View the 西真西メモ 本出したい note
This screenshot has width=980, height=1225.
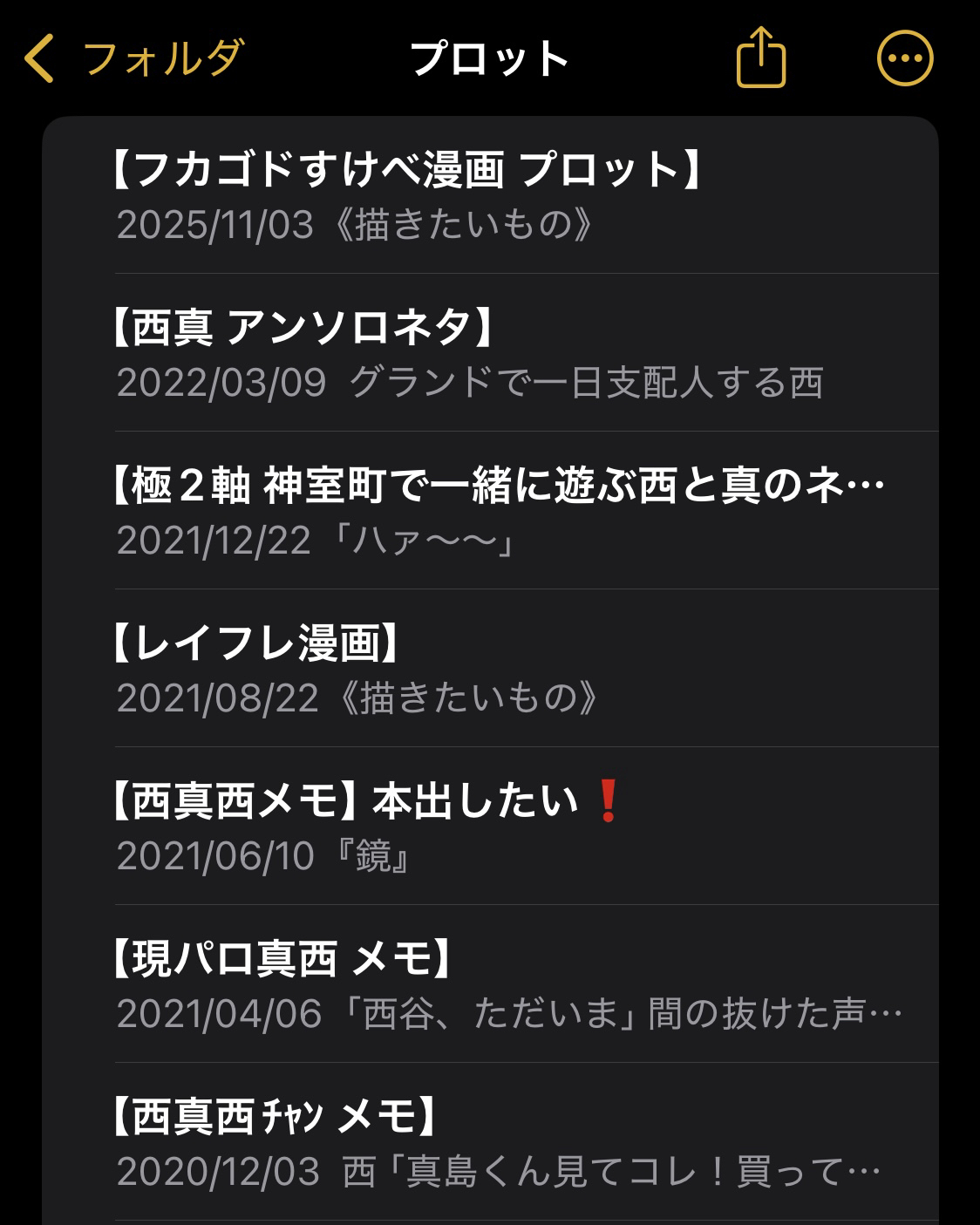pyautogui.click(x=488, y=827)
